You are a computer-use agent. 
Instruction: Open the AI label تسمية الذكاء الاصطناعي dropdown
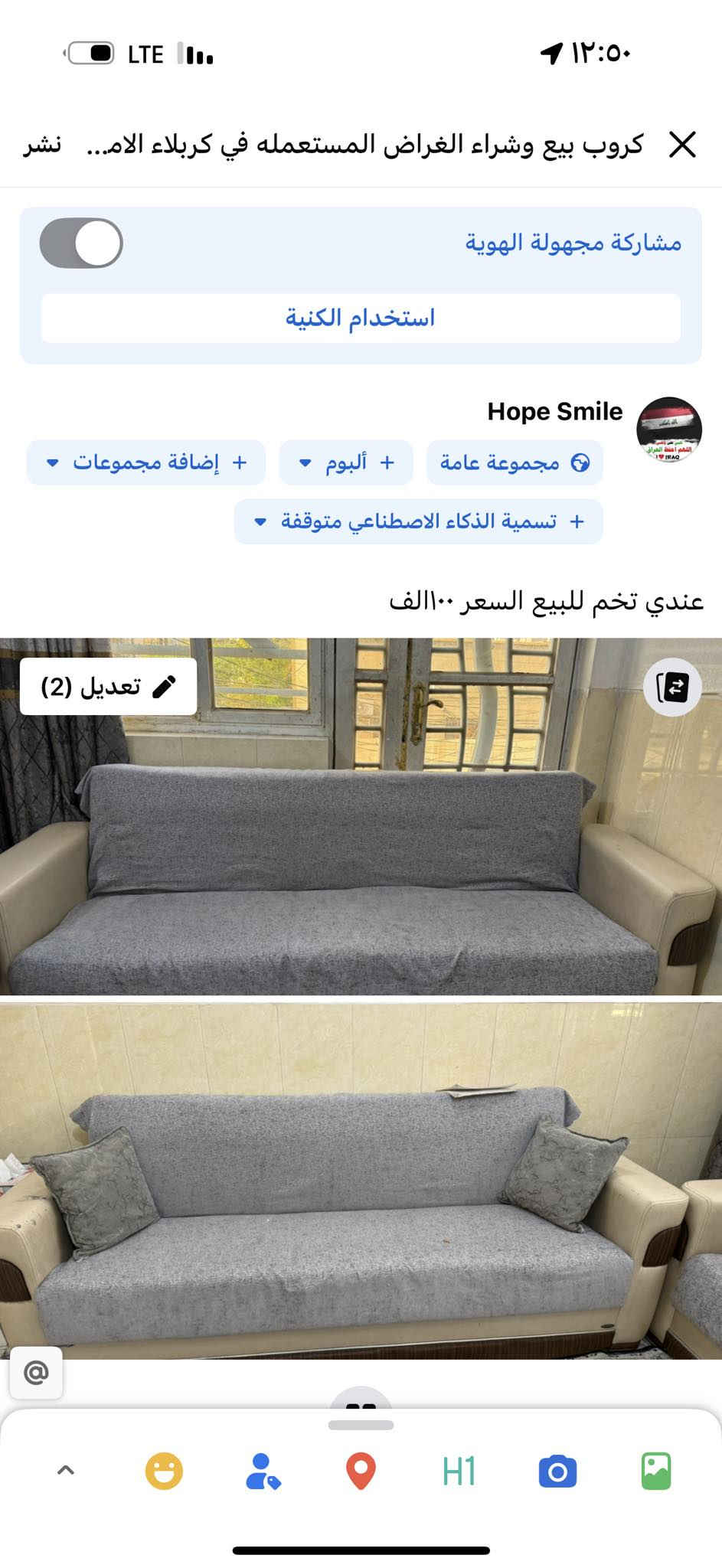(418, 521)
